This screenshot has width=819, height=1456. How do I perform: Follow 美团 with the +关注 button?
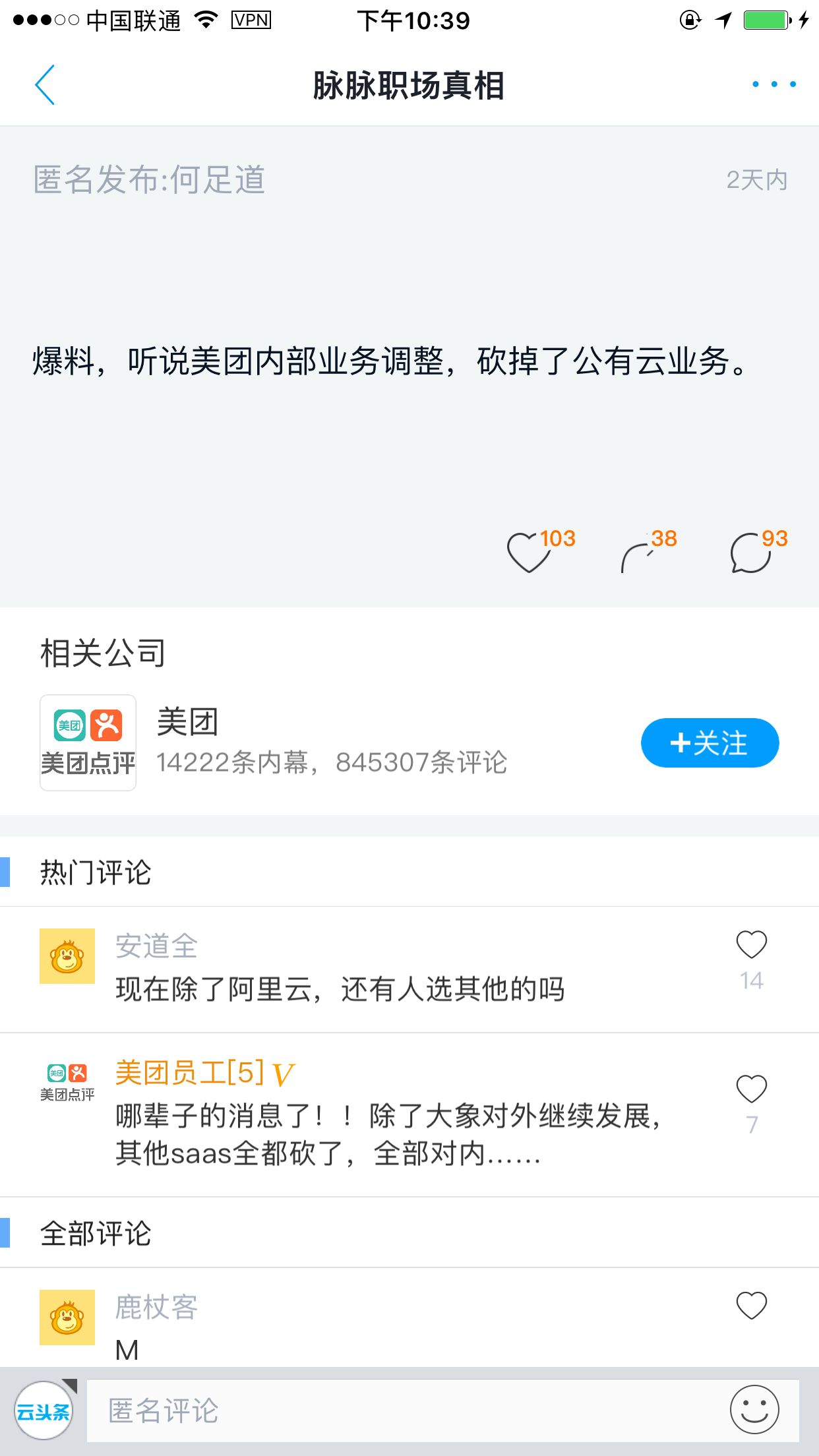710,743
